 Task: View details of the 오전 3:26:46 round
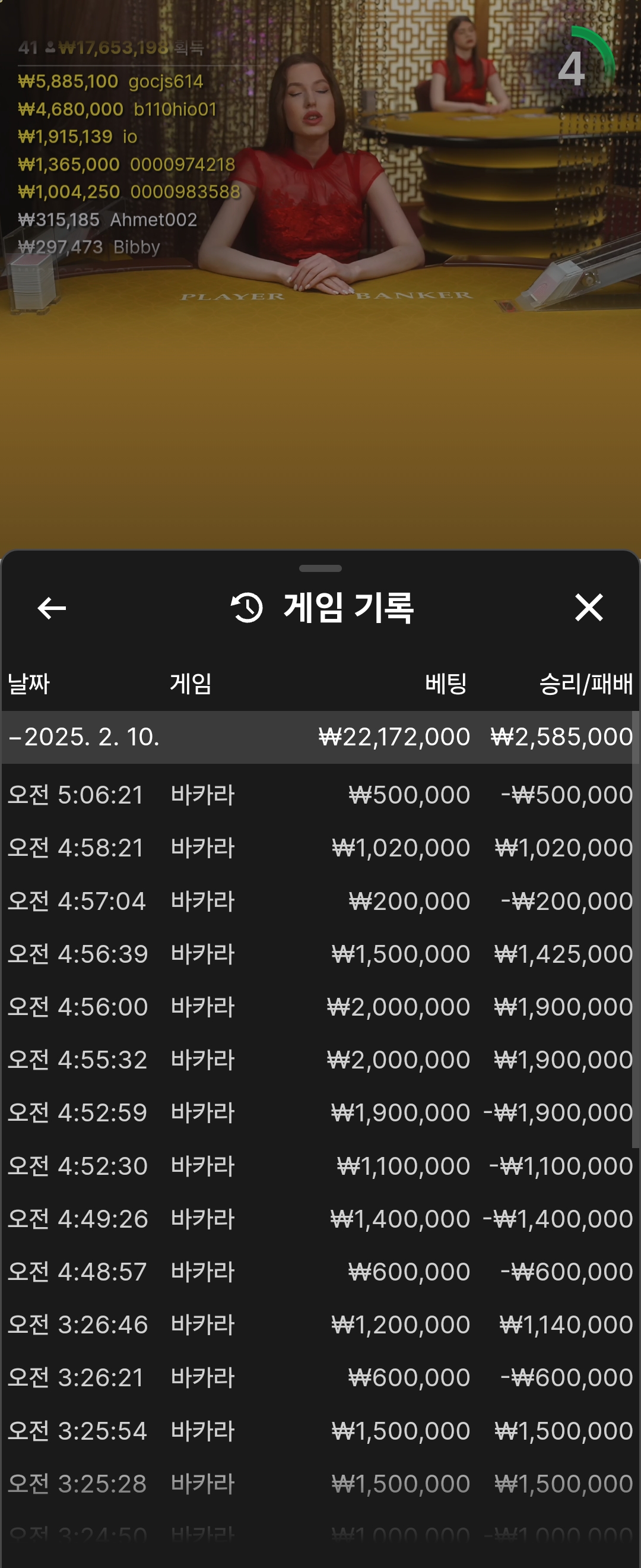[x=320, y=1324]
